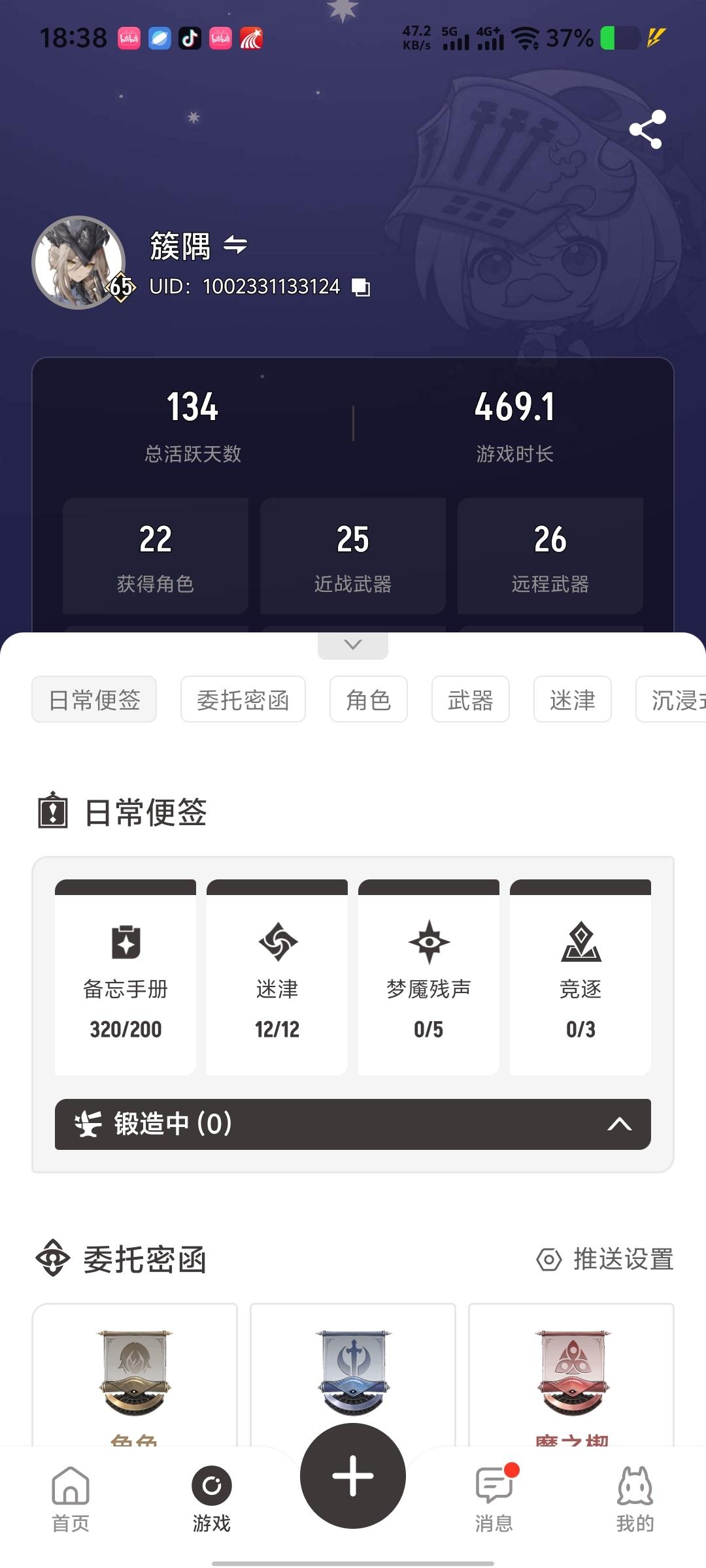Image resolution: width=706 pixels, height=1568 pixels.
Task: Jump to the 委托密函 section chip
Action: click(x=243, y=700)
